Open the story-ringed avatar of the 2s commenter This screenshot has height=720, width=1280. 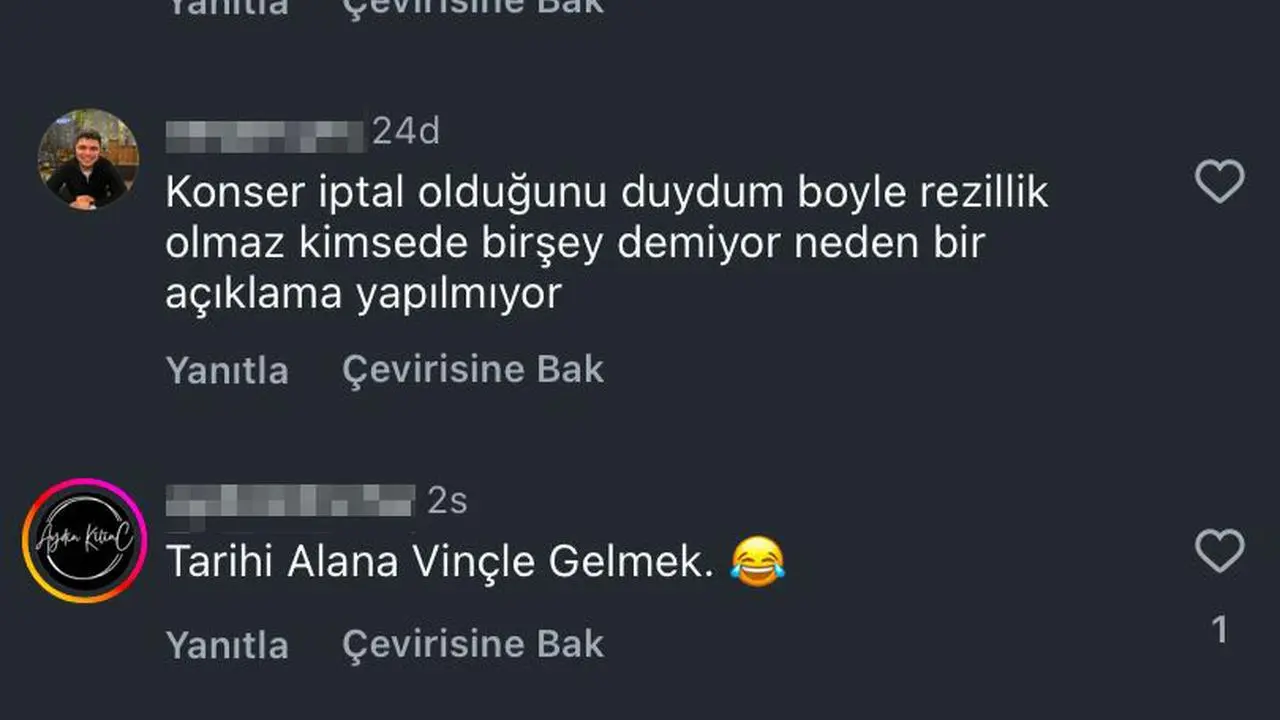[84, 541]
